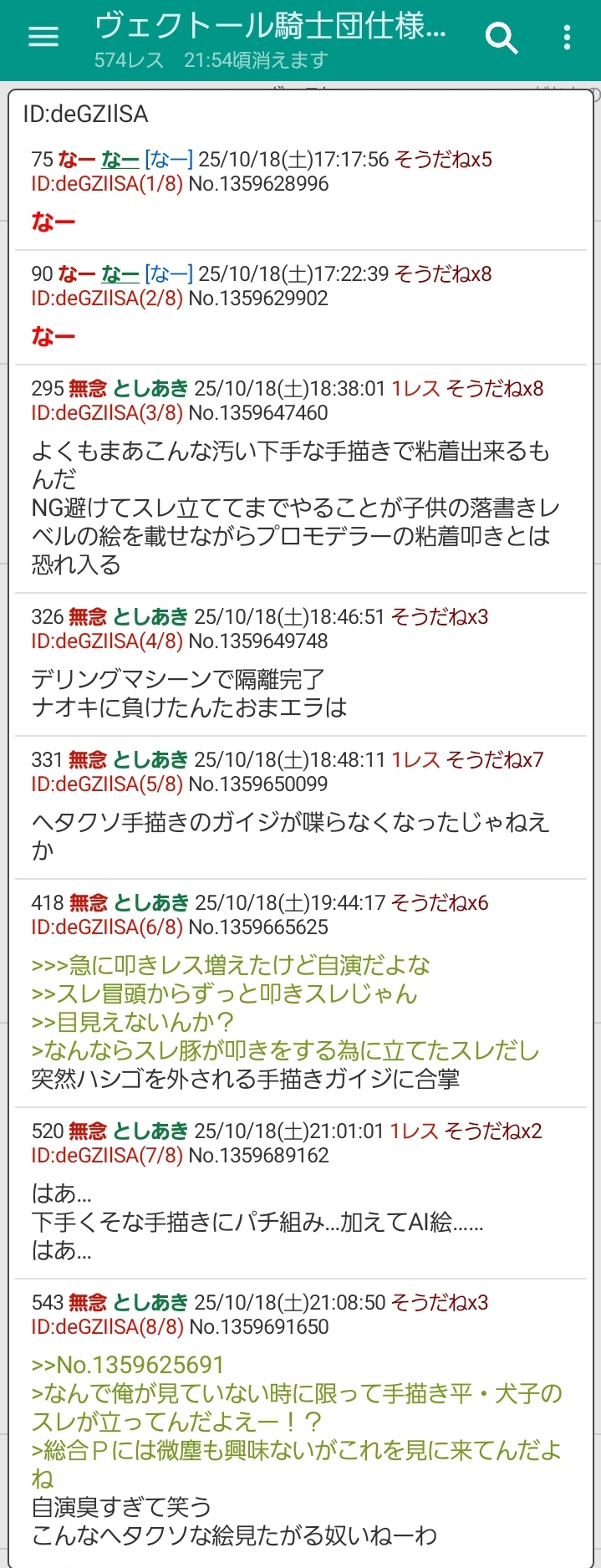Tap the underlined なー mail link in post 90
The image size is (601, 1568).
pyautogui.click(x=120, y=274)
